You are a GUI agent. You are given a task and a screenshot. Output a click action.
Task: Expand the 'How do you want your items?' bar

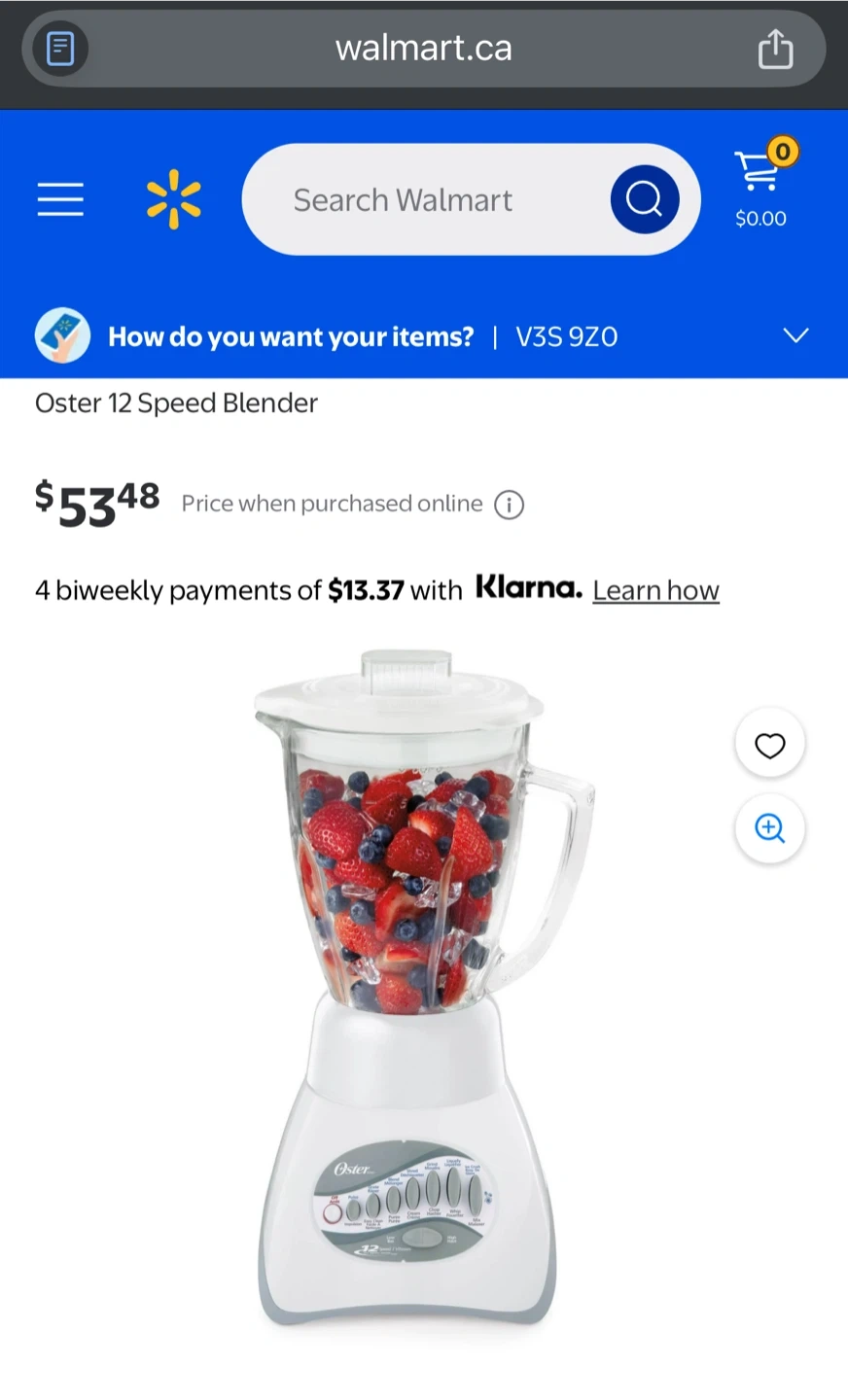click(795, 335)
